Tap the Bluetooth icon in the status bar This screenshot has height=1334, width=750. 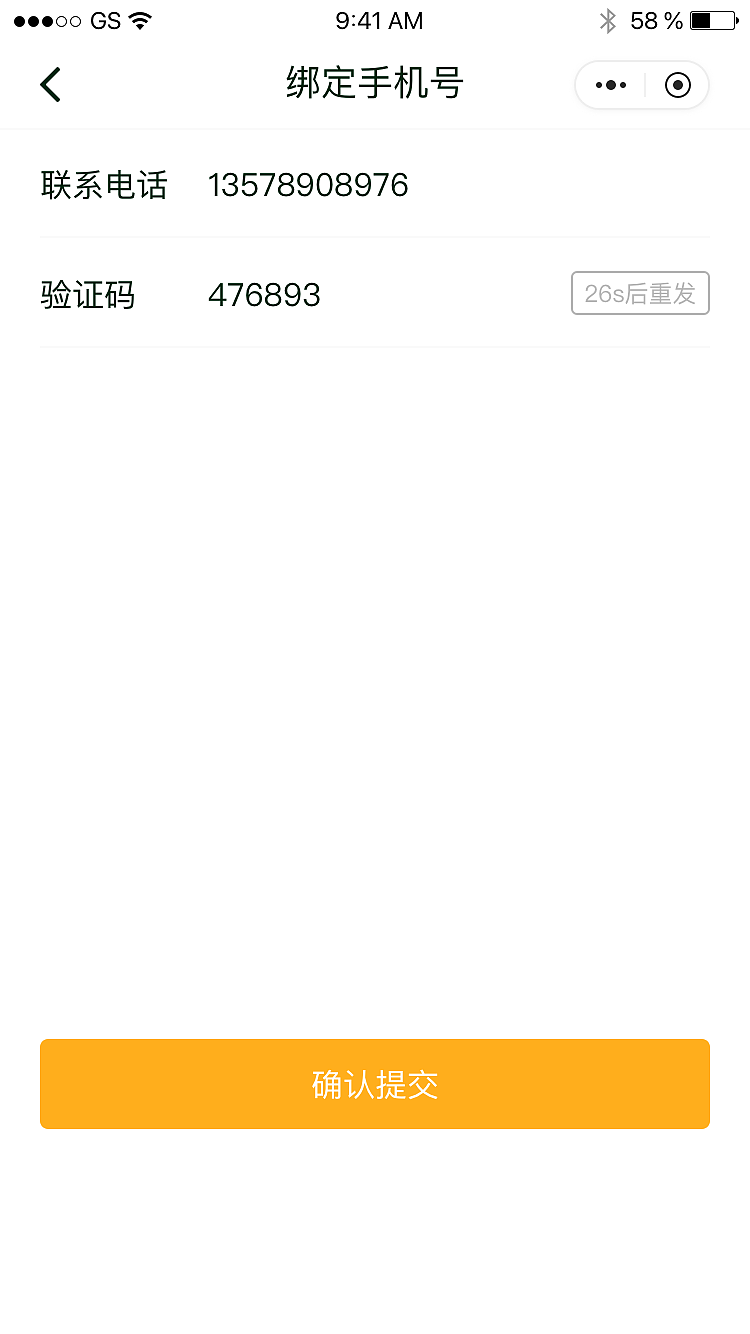pyautogui.click(x=608, y=19)
